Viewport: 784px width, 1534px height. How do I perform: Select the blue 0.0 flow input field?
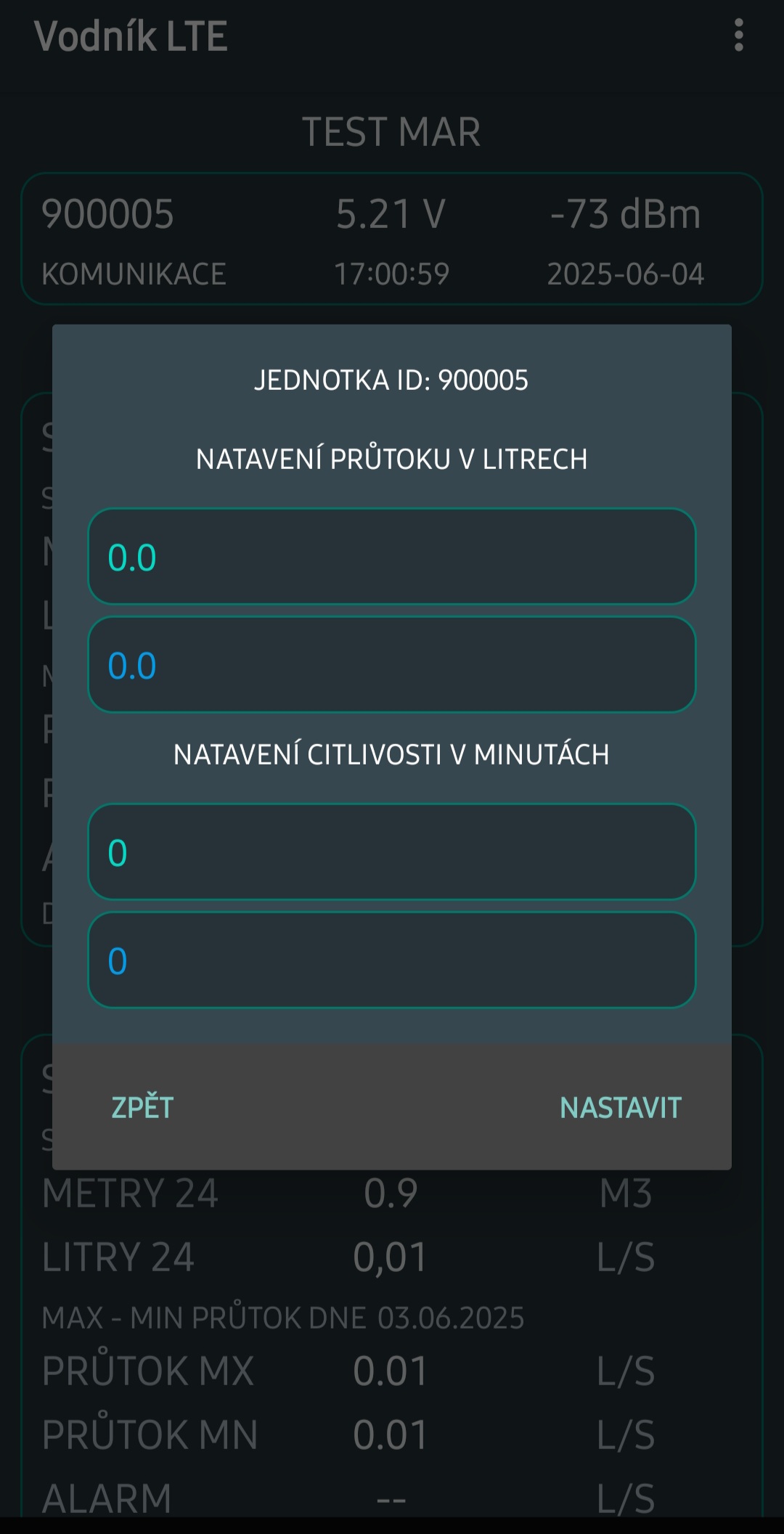pyautogui.click(x=392, y=665)
